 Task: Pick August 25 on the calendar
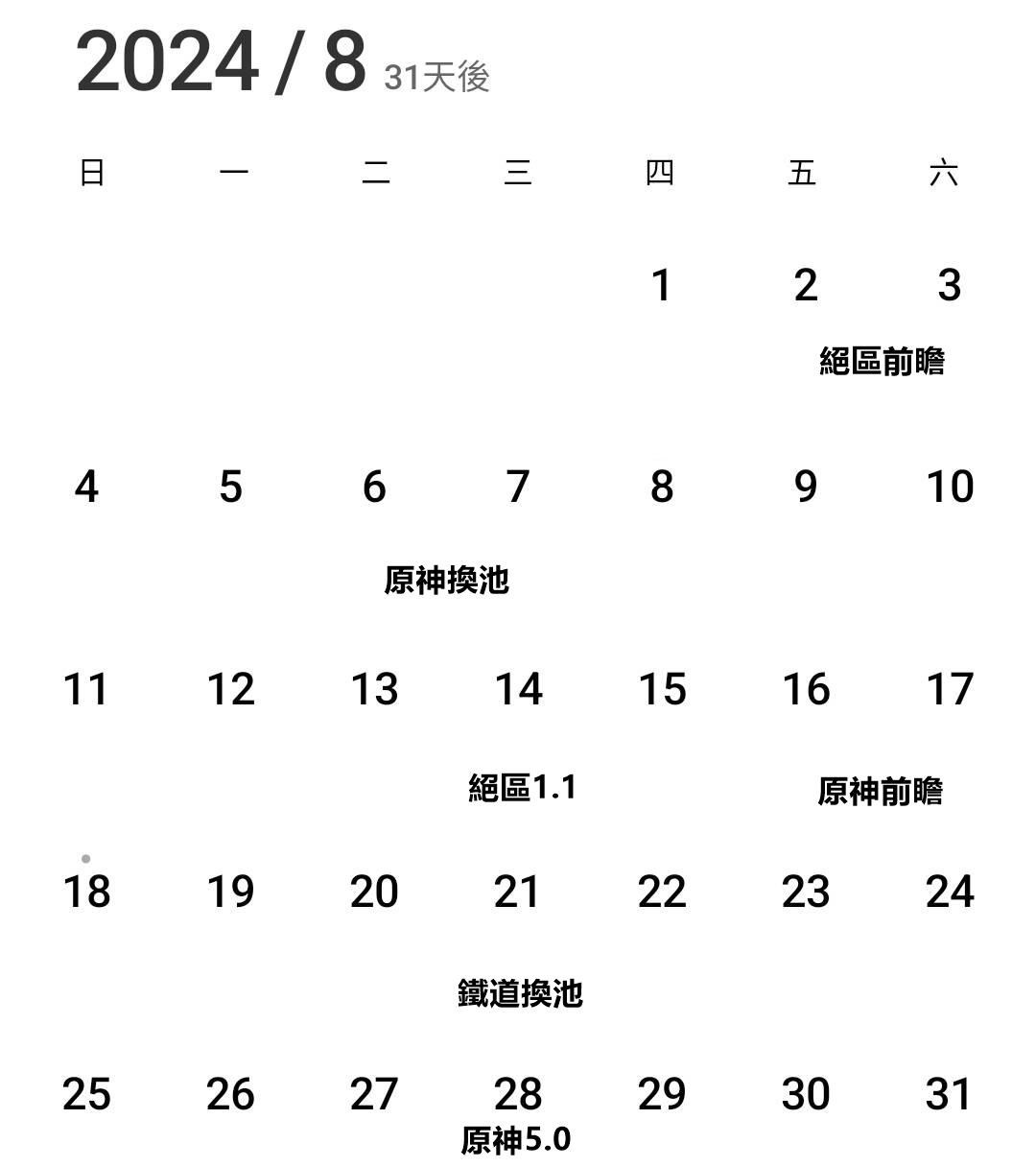86,1094
